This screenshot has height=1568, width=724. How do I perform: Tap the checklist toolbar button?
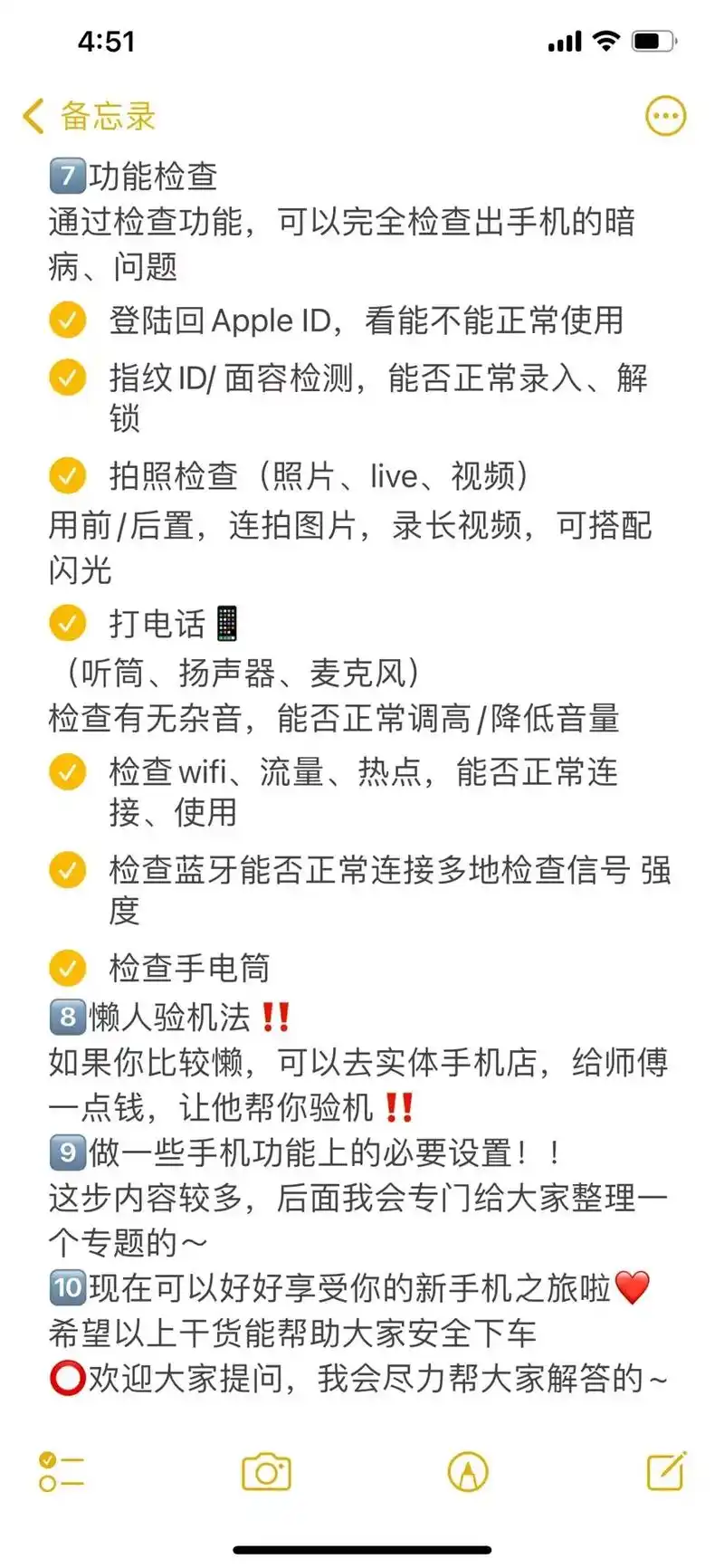pyautogui.click(x=62, y=1472)
